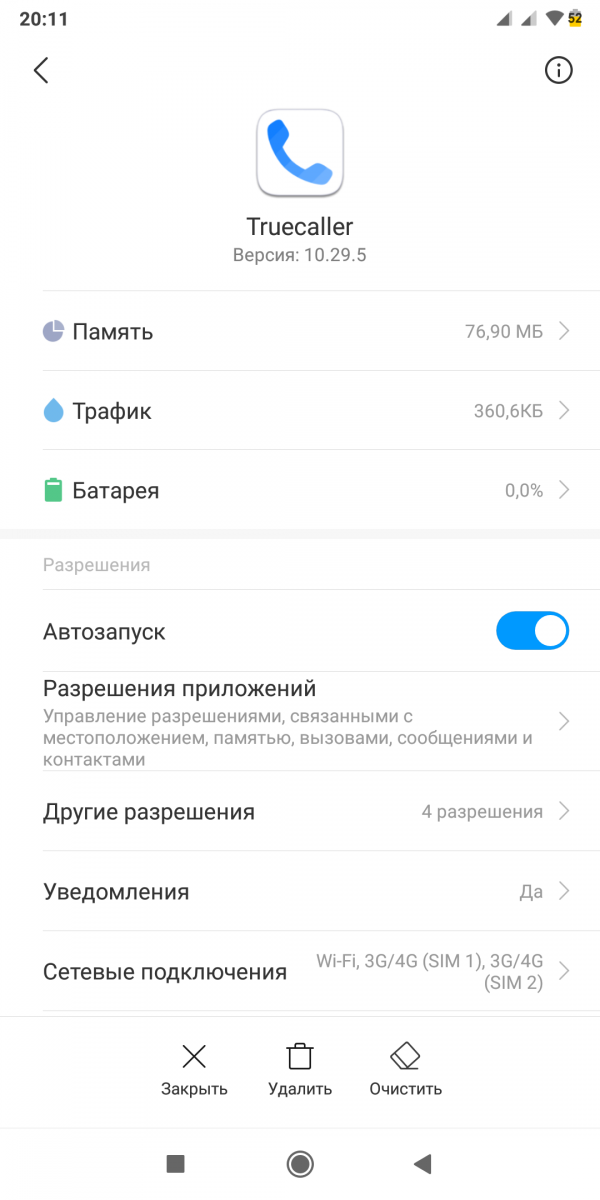This screenshot has height=1200, width=600.
Task: Go back using the top arrow
Action: [x=41, y=70]
